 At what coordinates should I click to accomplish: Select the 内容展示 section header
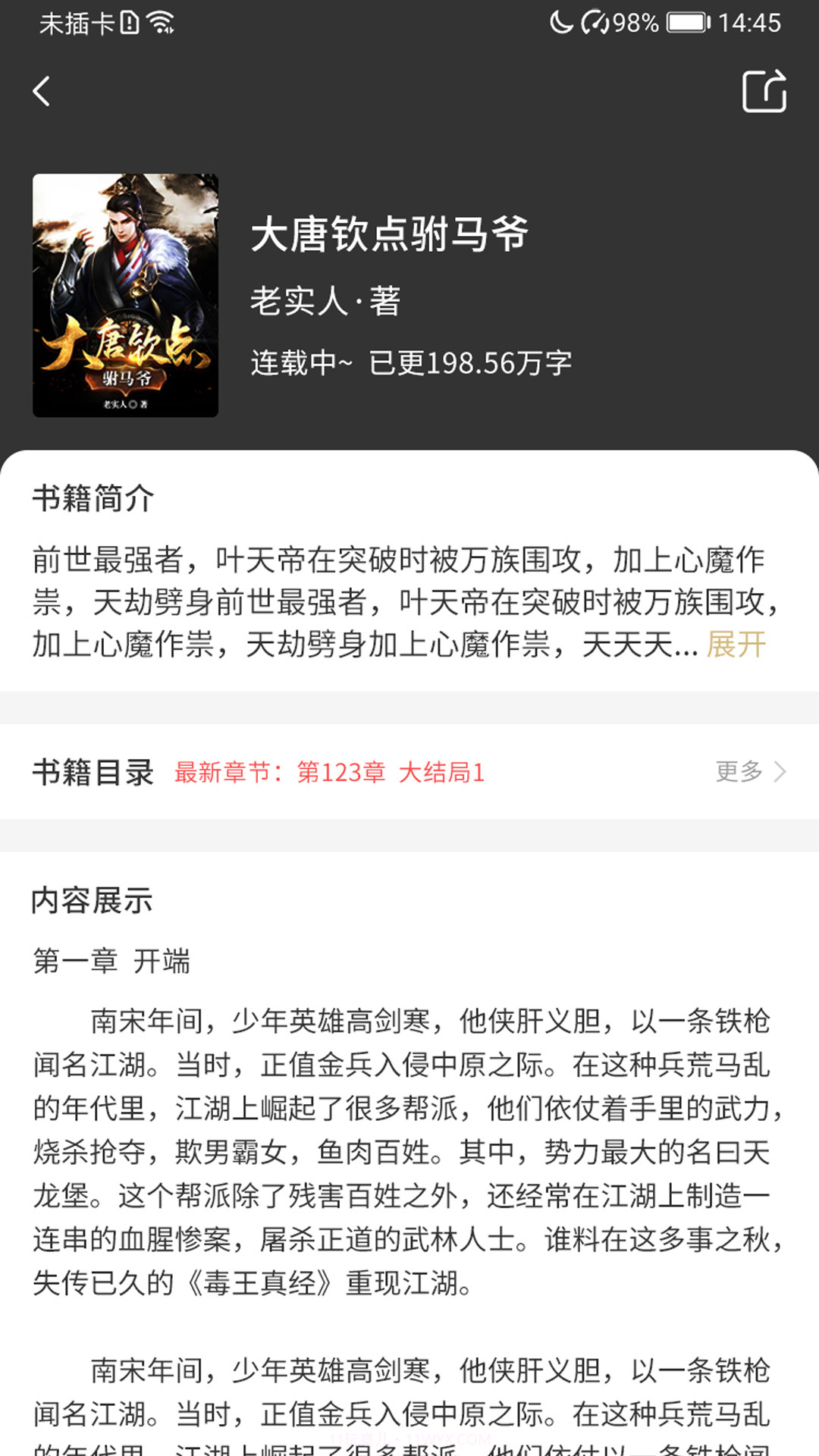click(93, 901)
